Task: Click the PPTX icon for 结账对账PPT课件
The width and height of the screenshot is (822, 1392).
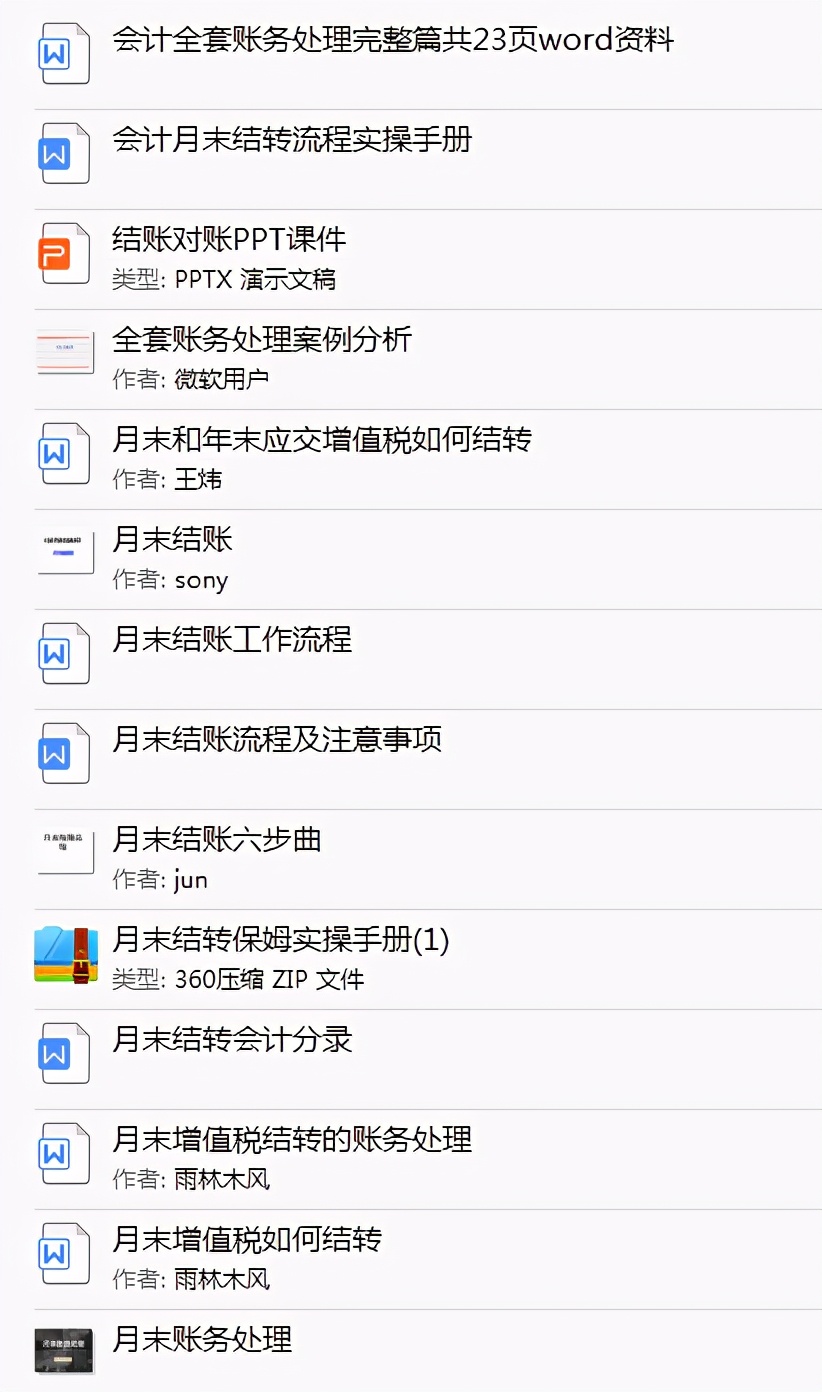Action: click(64, 253)
